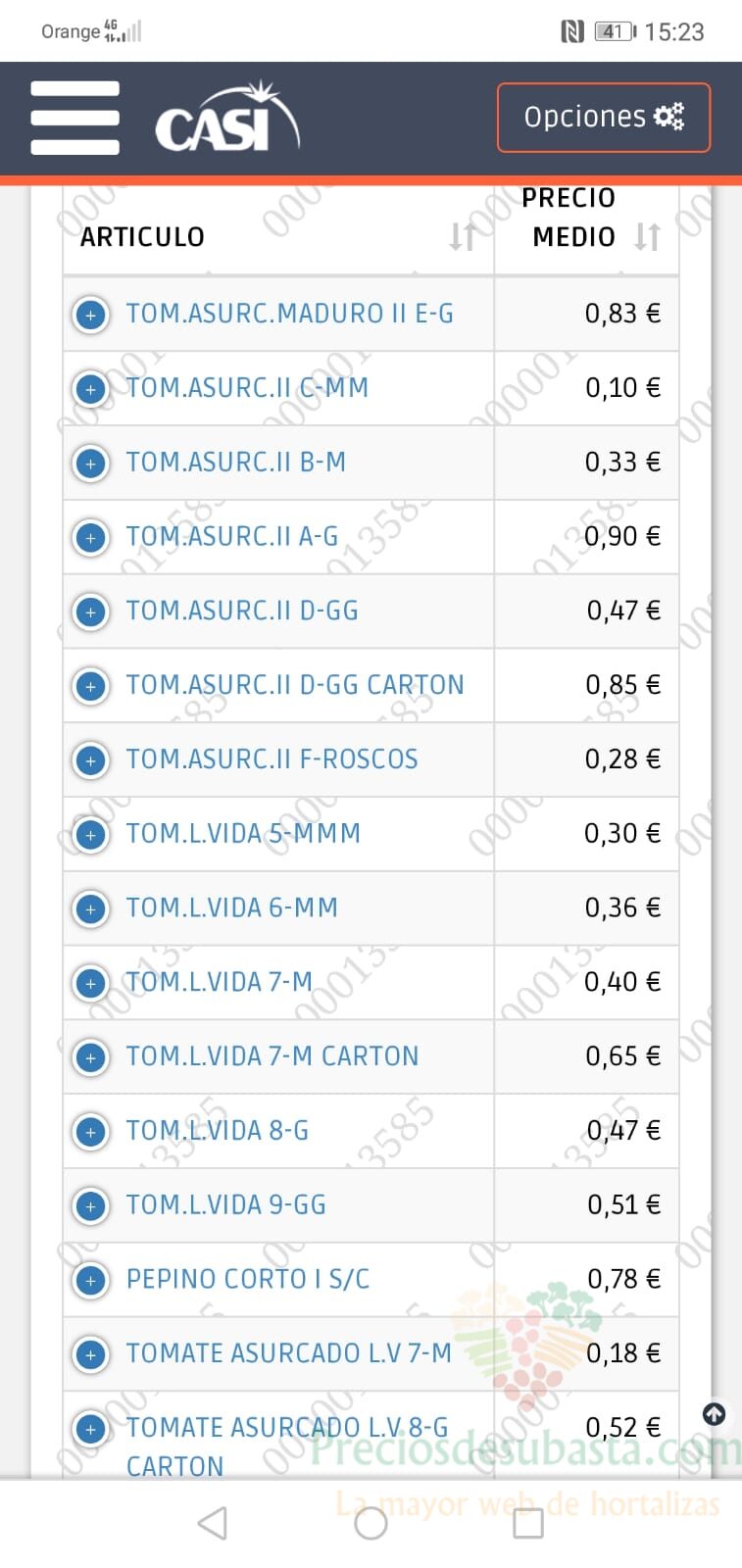742x1568 pixels.
Task: Open the Opciones settings button
Action: pyautogui.click(x=604, y=118)
